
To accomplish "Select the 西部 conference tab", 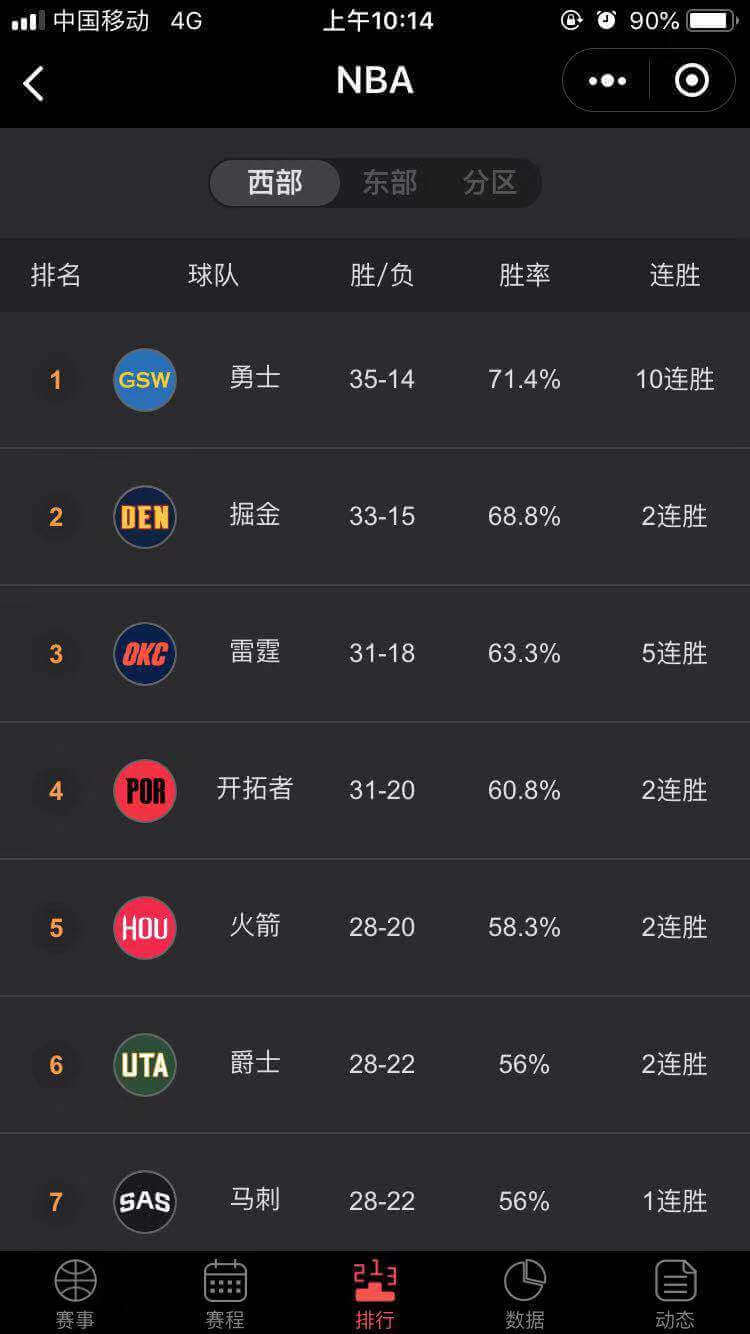I will click(x=275, y=183).
